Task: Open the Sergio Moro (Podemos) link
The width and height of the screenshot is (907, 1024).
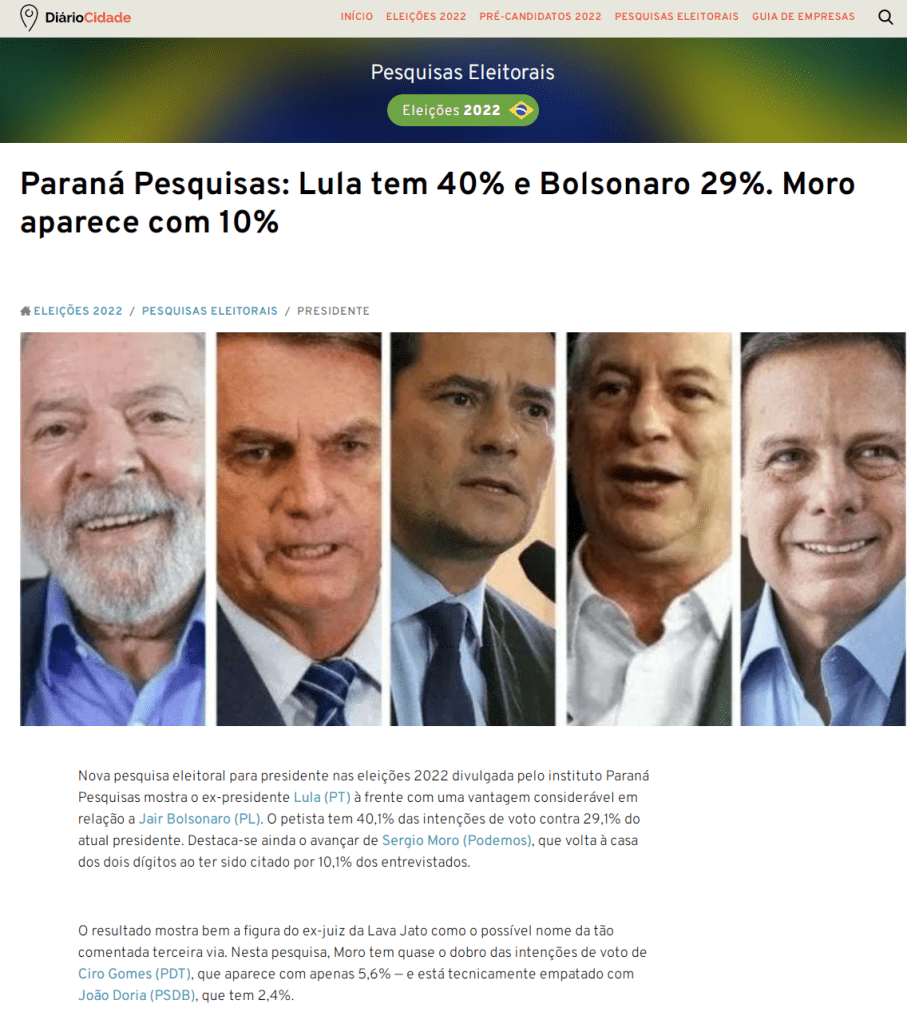Action: tap(457, 841)
